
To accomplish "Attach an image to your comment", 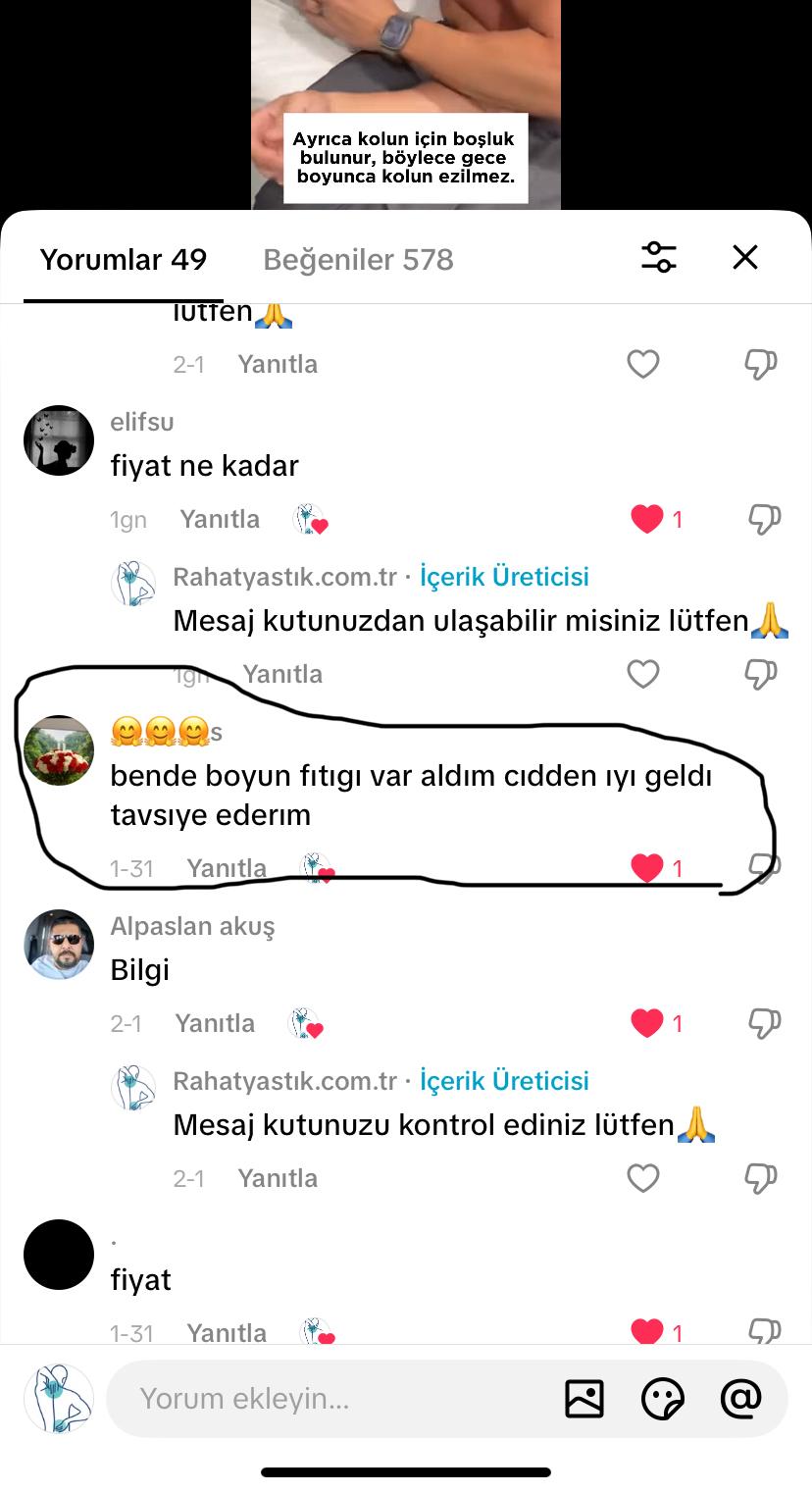I will pyautogui.click(x=584, y=1398).
